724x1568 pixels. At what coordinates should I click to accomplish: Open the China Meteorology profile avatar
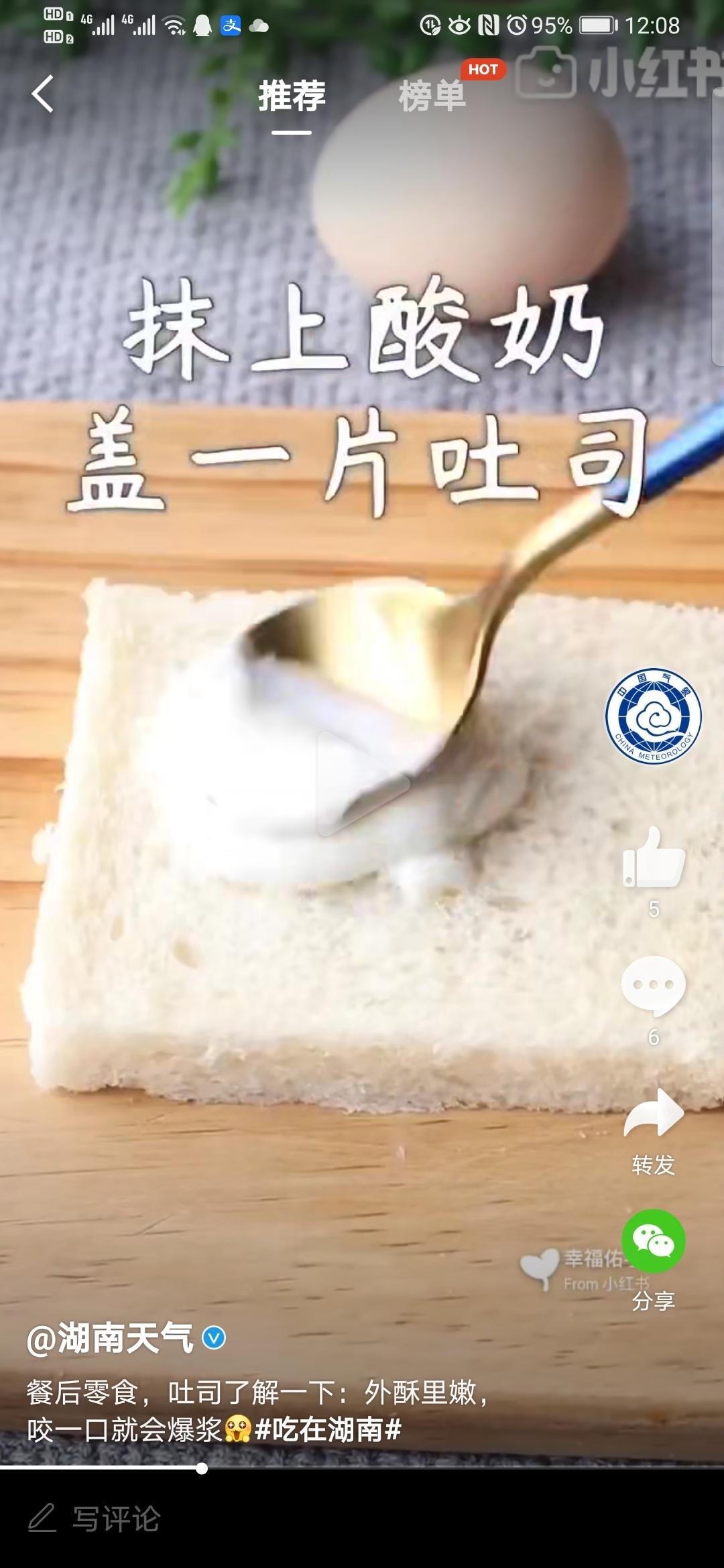point(653,716)
